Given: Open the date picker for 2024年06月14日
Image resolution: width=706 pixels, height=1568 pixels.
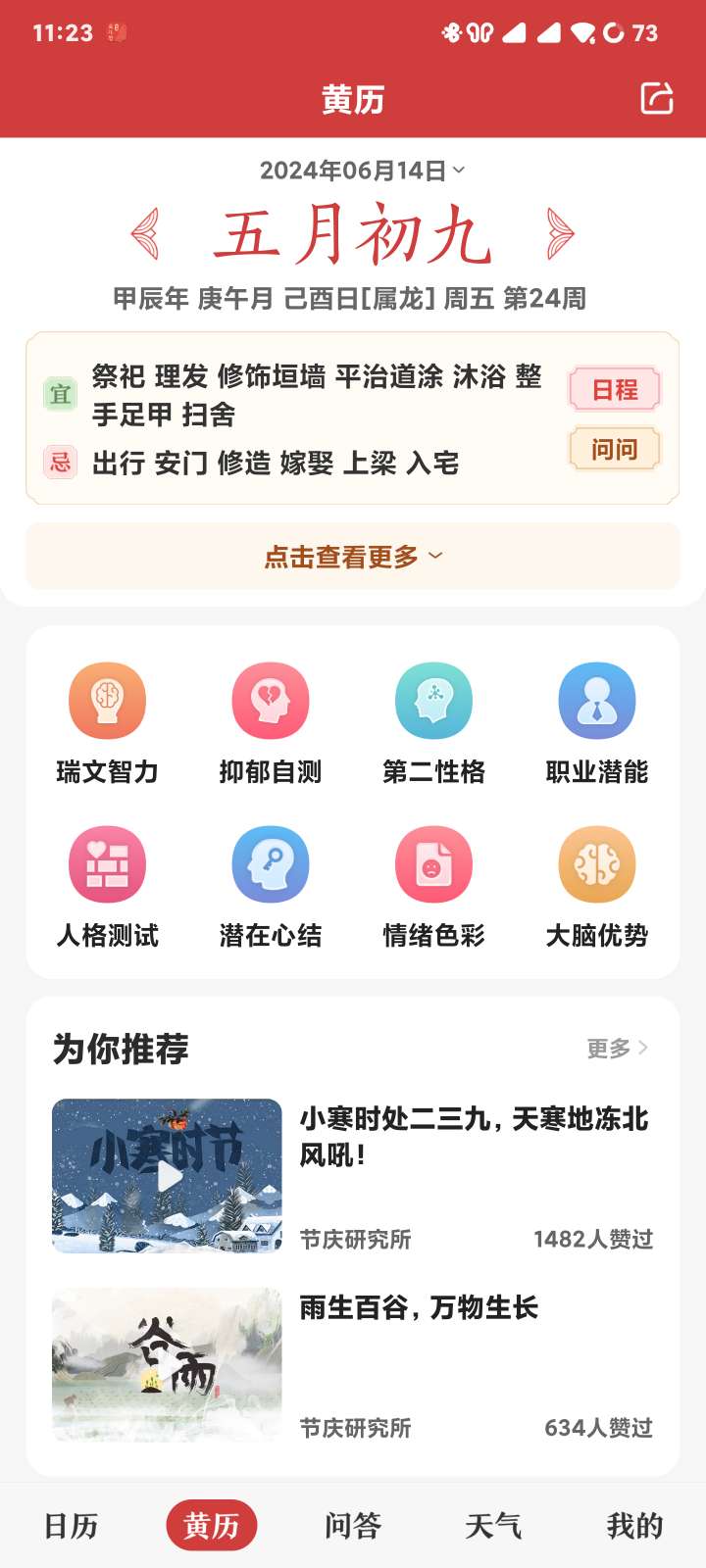Looking at the screenshot, I should (361, 171).
